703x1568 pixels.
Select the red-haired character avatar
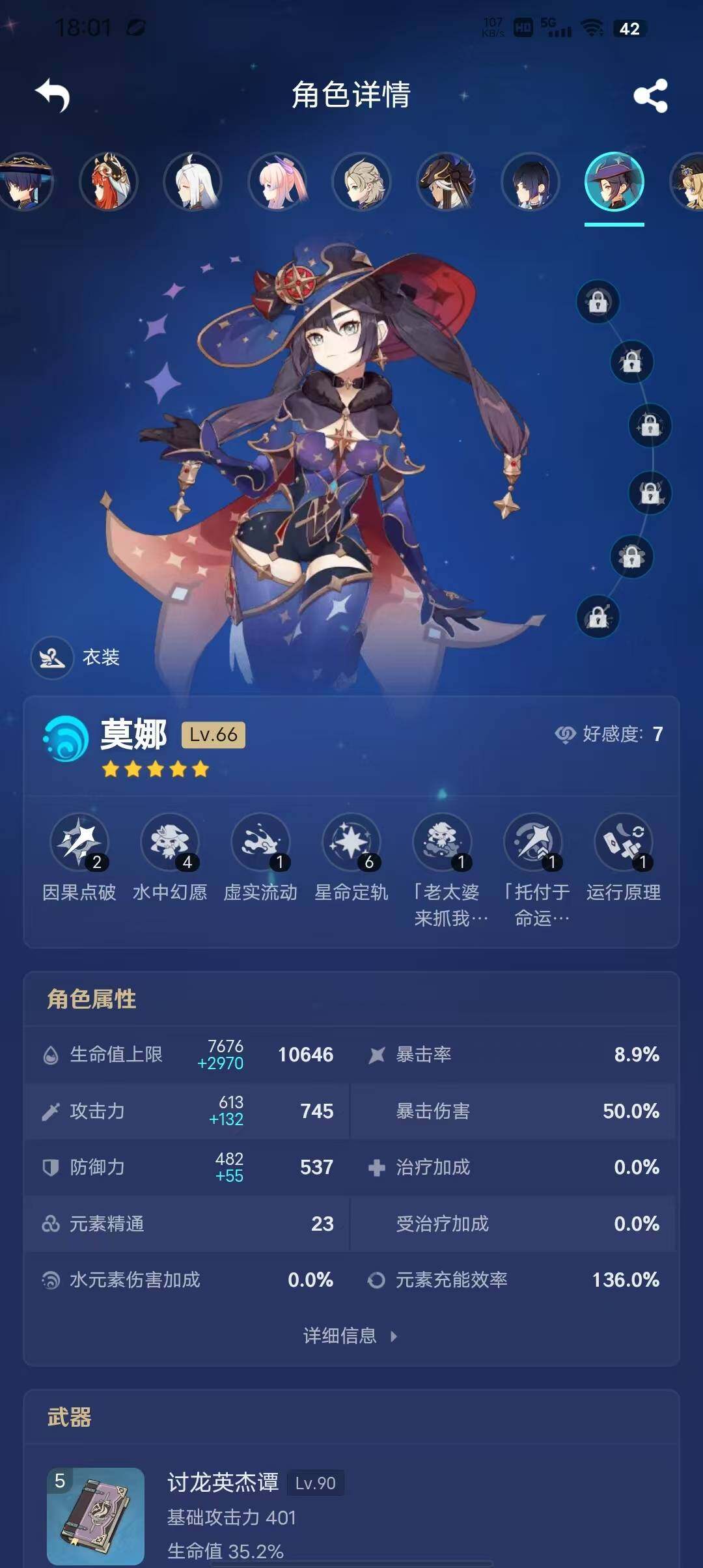(x=109, y=182)
